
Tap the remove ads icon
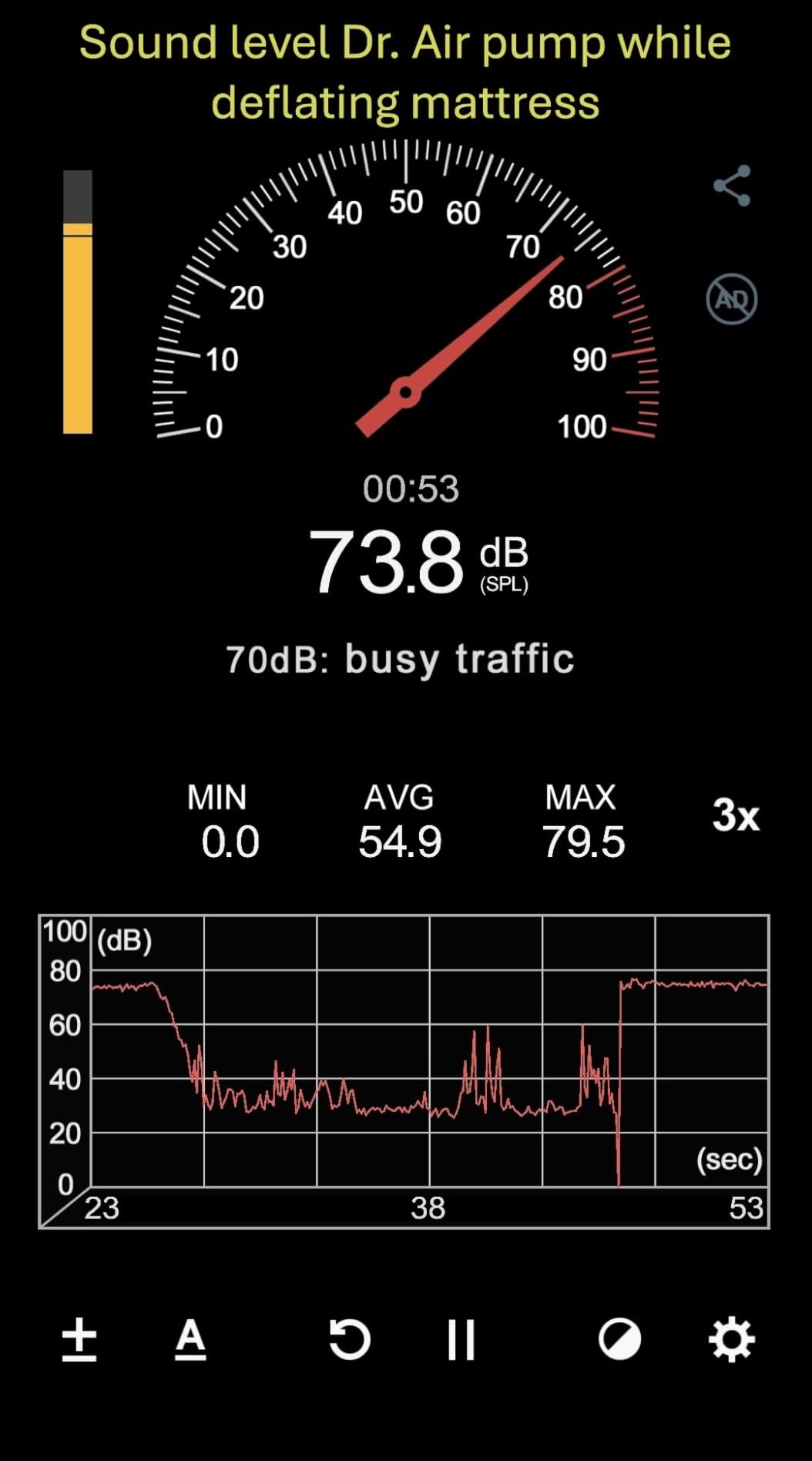pyautogui.click(x=732, y=299)
